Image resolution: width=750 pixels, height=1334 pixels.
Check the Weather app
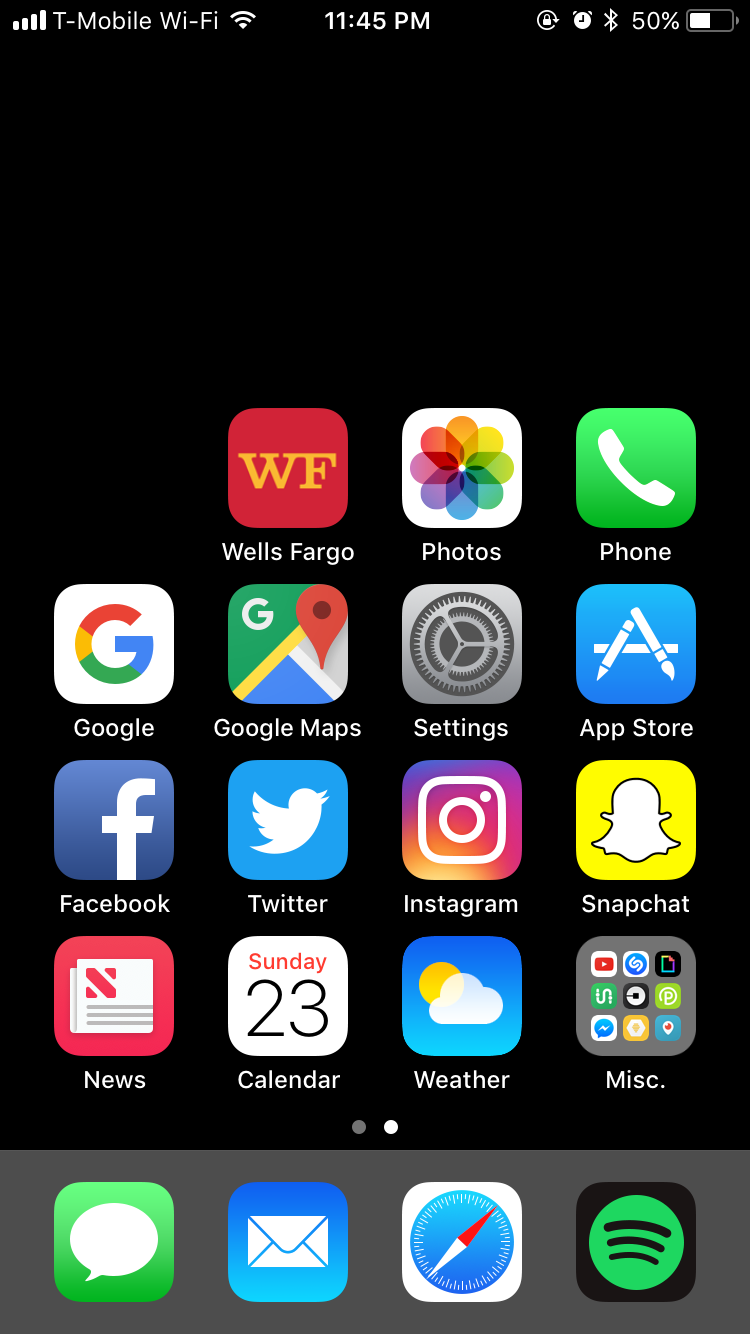[462, 996]
